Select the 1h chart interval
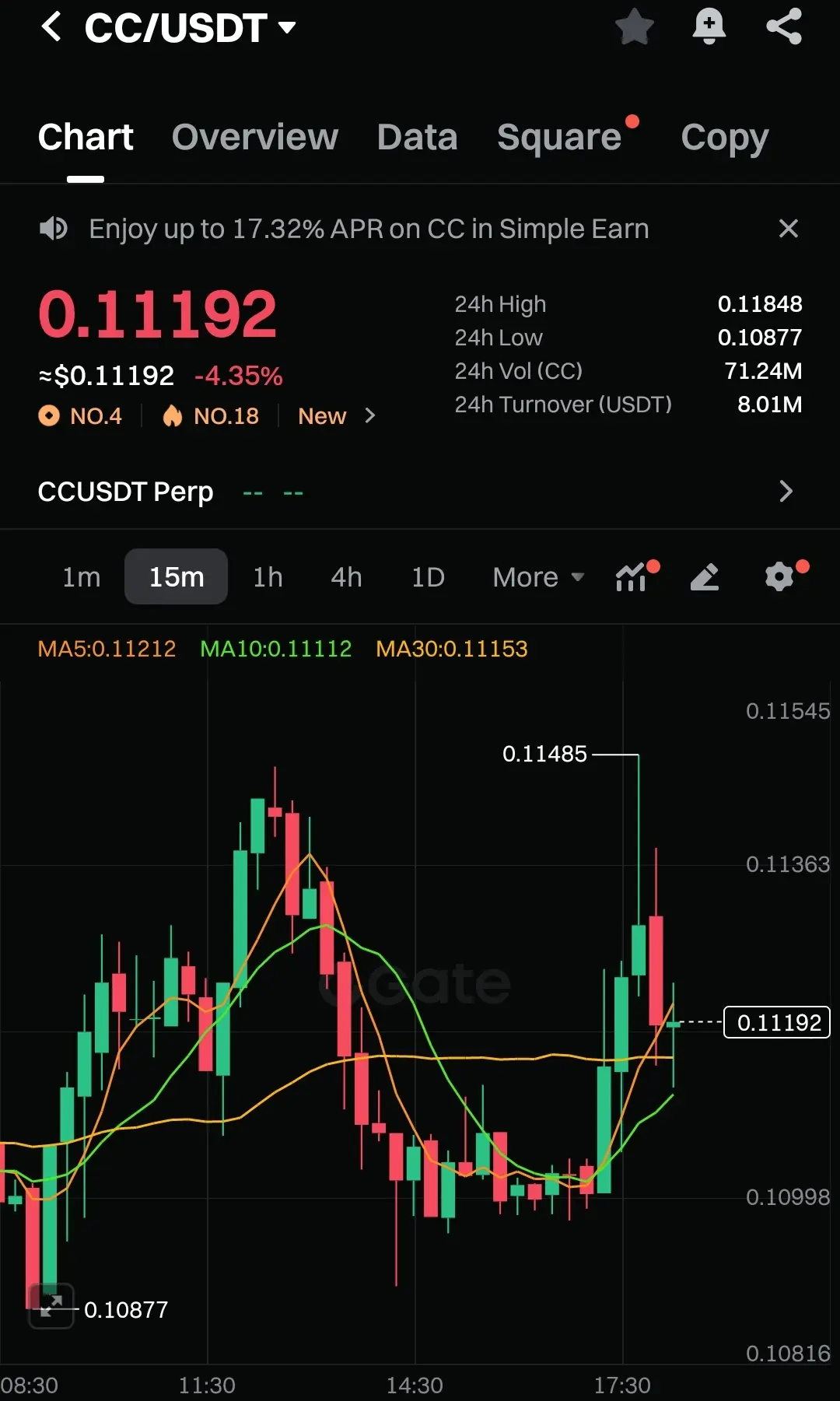Image resolution: width=840 pixels, height=1401 pixels. tap(268, 577)
